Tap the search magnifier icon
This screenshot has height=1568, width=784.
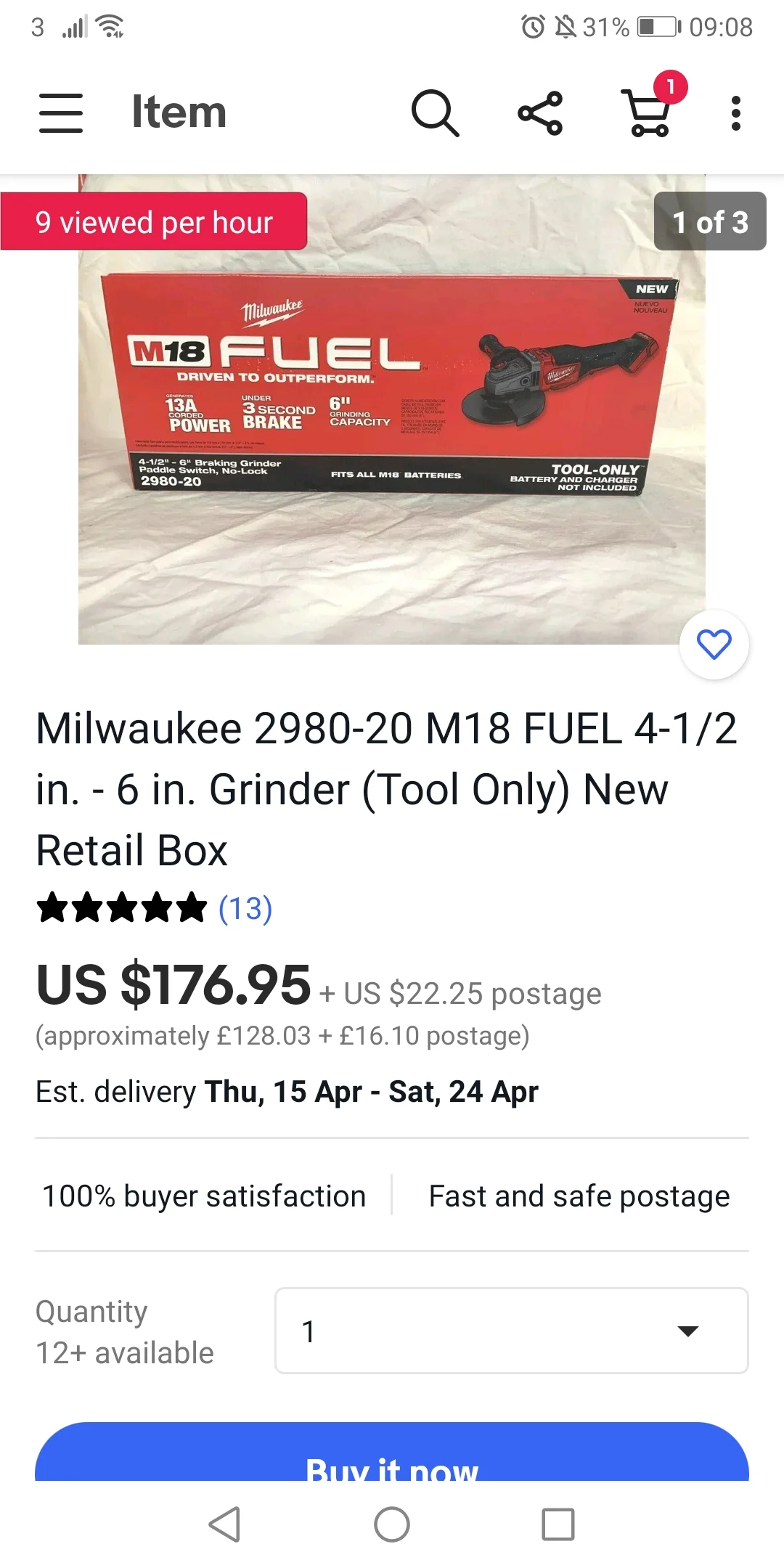pyautogui.click(x=435, y=113)
